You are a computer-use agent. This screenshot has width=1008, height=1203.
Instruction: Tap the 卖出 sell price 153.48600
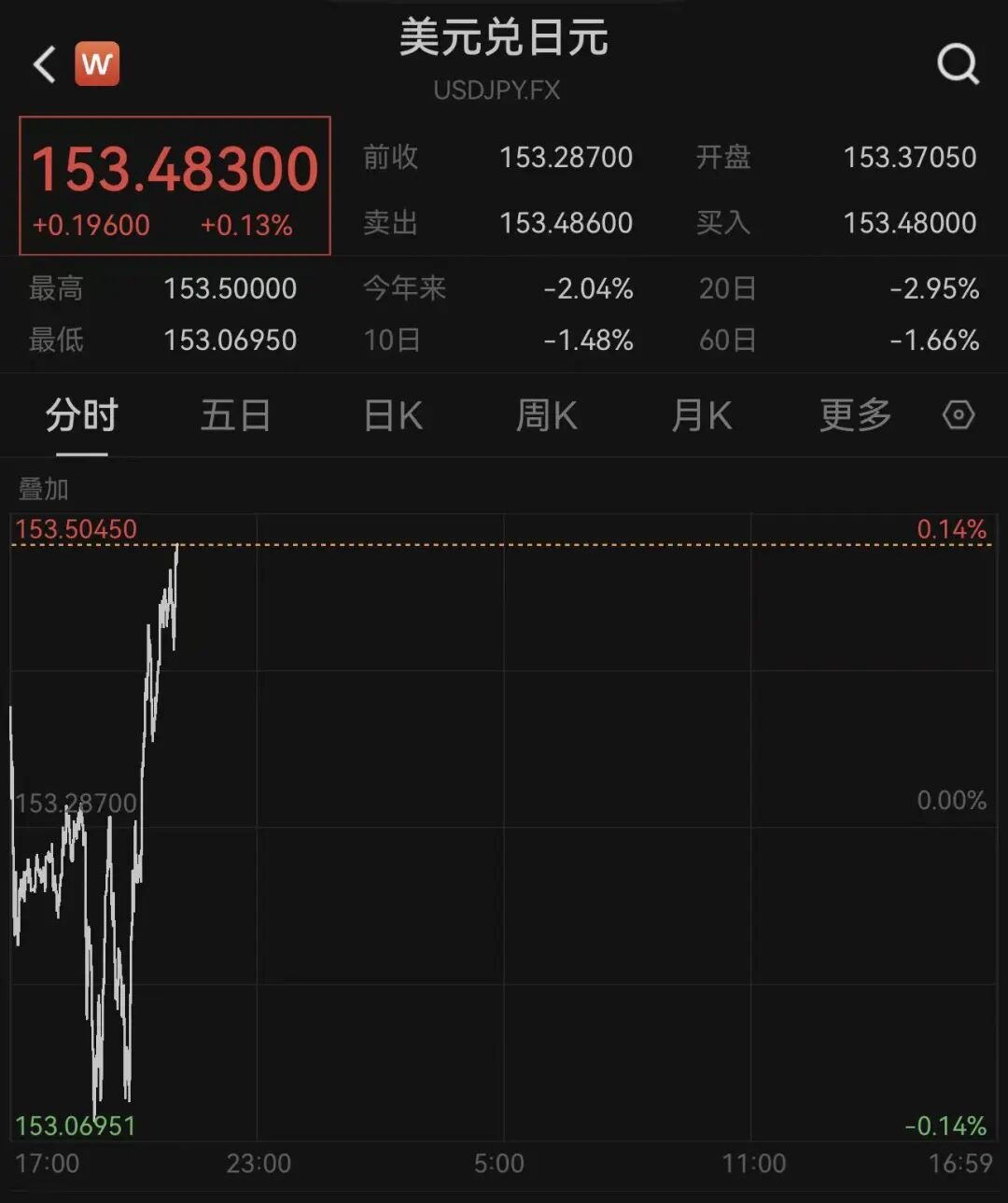(566, 223)
